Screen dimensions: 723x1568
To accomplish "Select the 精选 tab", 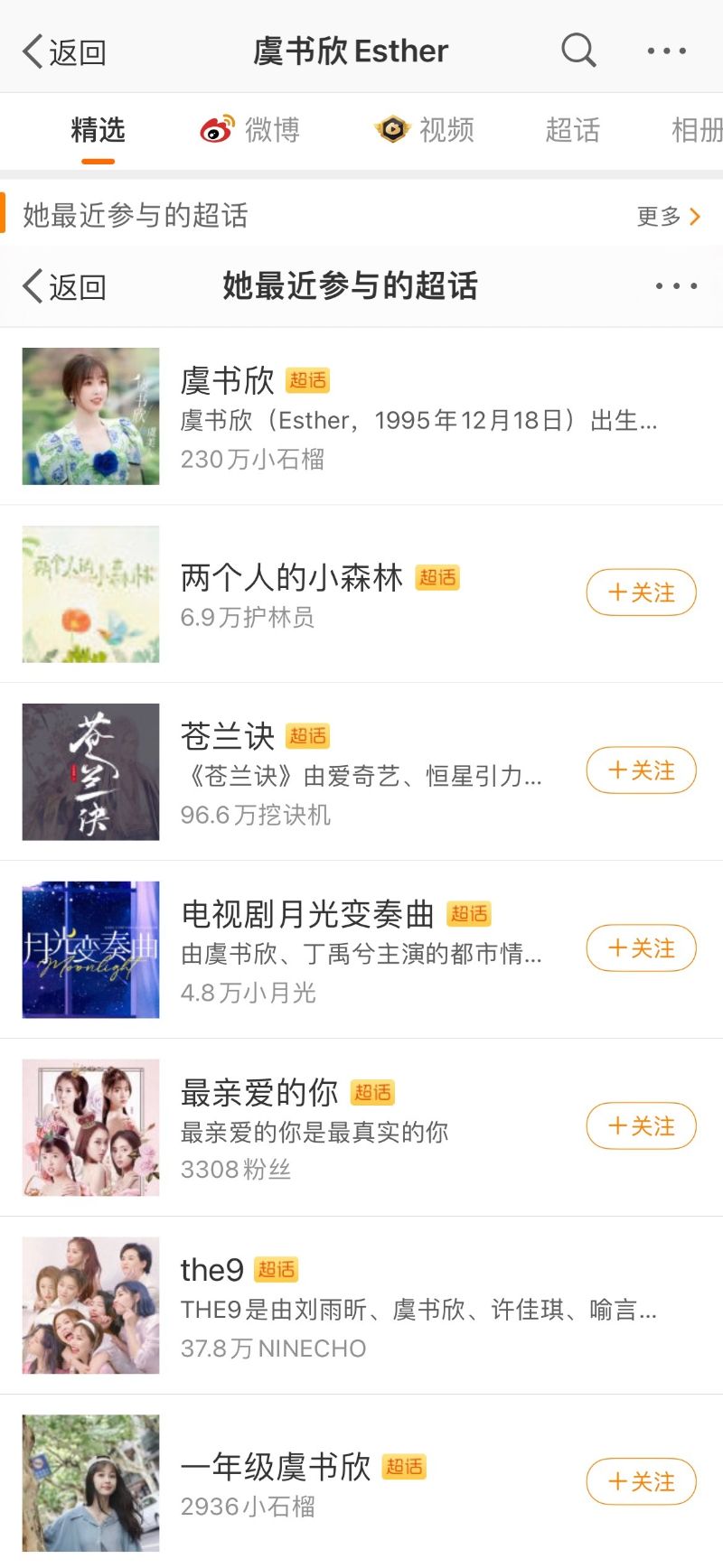I will pyautogui.click(x=98, y=130).
